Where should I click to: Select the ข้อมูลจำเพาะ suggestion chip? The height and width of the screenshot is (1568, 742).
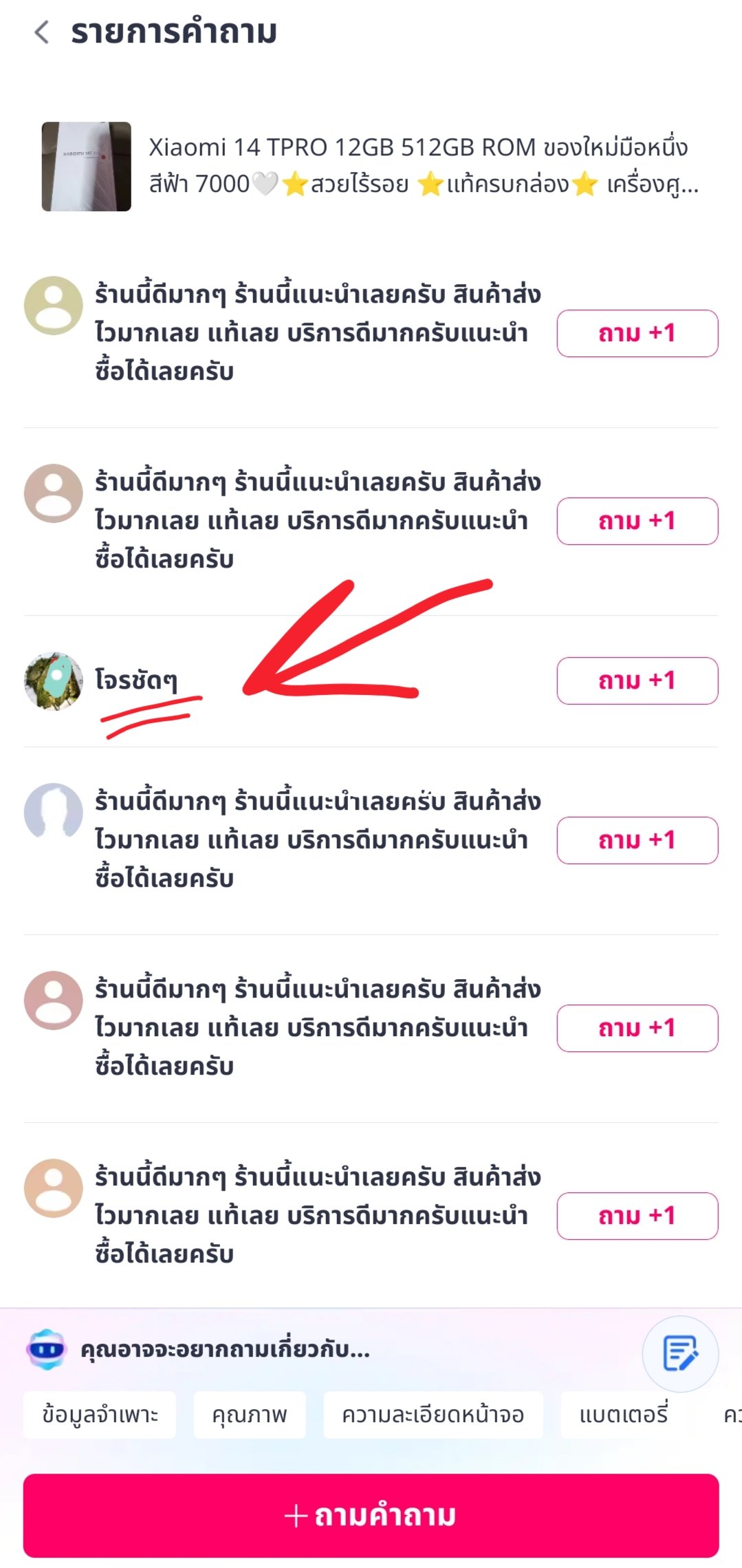100,1415
